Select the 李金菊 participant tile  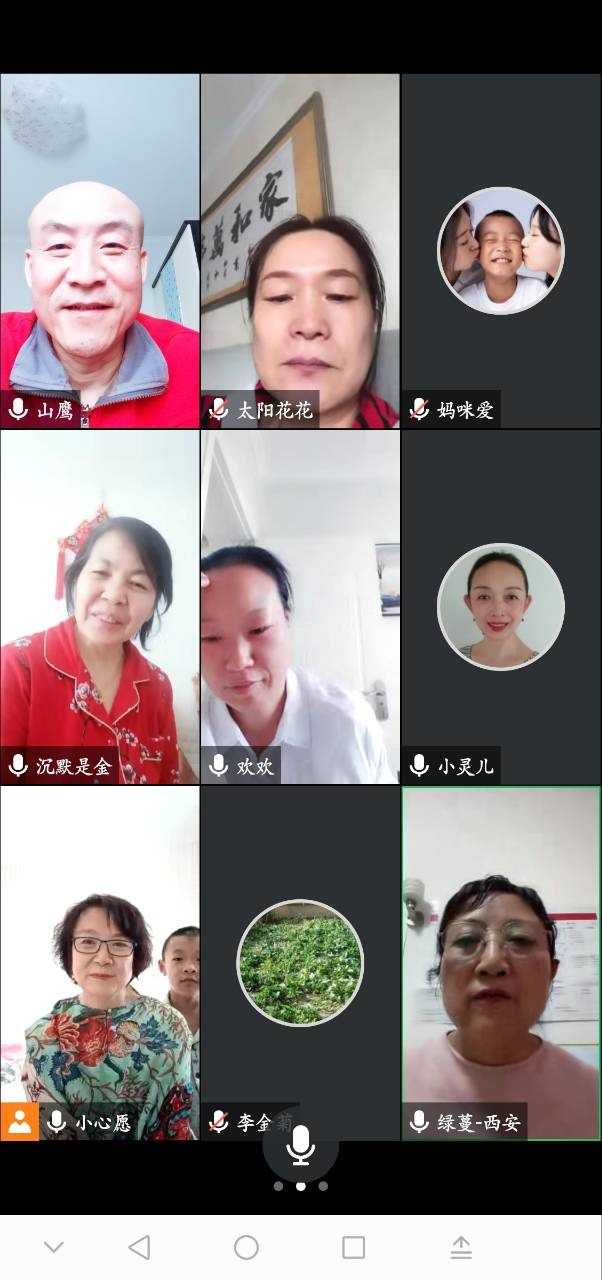pyautogui.click(x=300, y=963)
